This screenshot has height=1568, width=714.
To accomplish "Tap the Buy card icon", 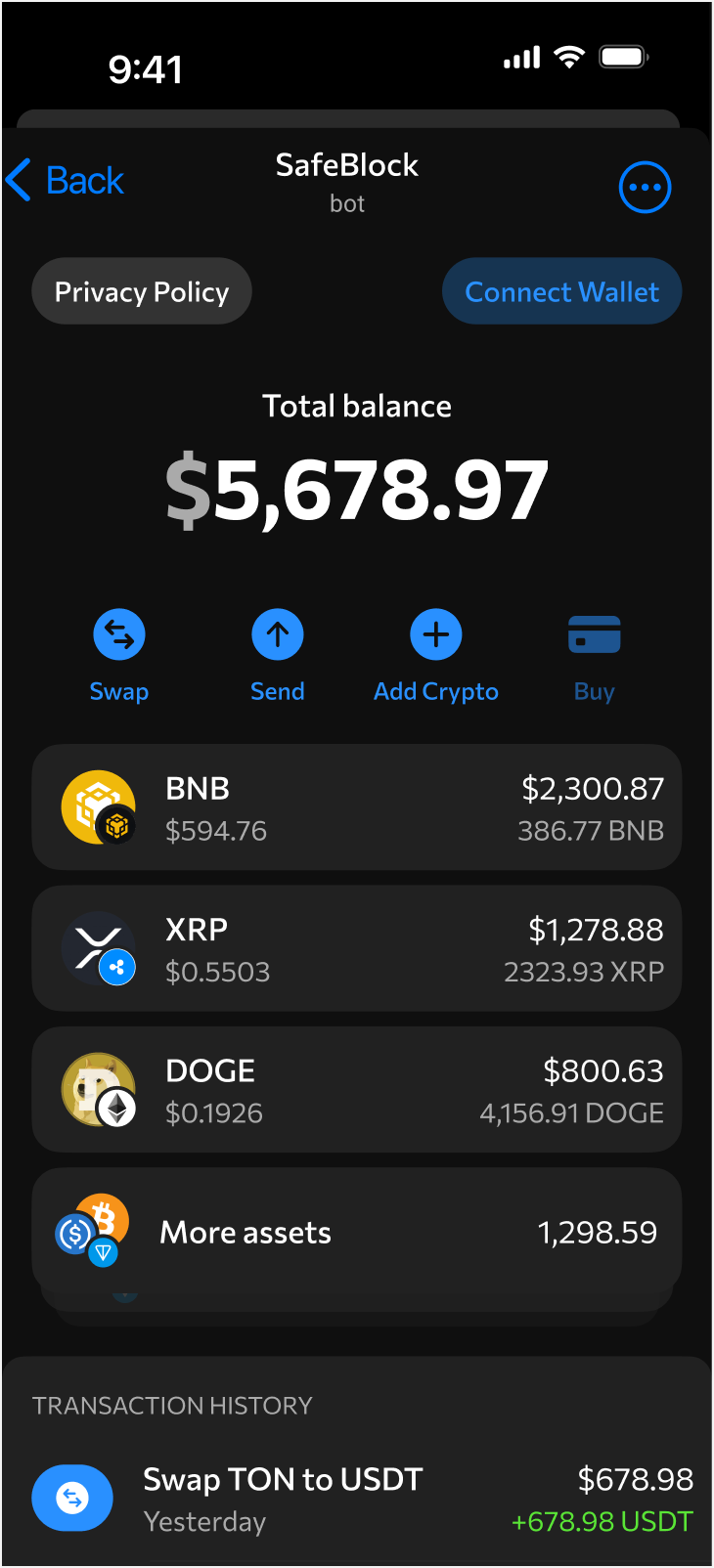I will pyautogui.click(x=594, y=633).
